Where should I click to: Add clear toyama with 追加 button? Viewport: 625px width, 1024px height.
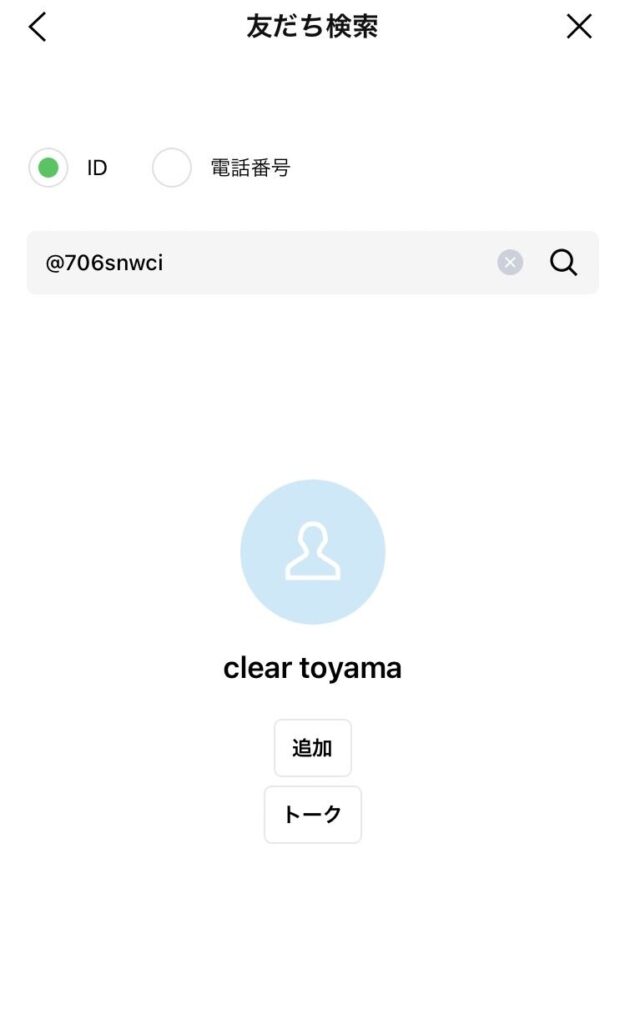(312, 748)
